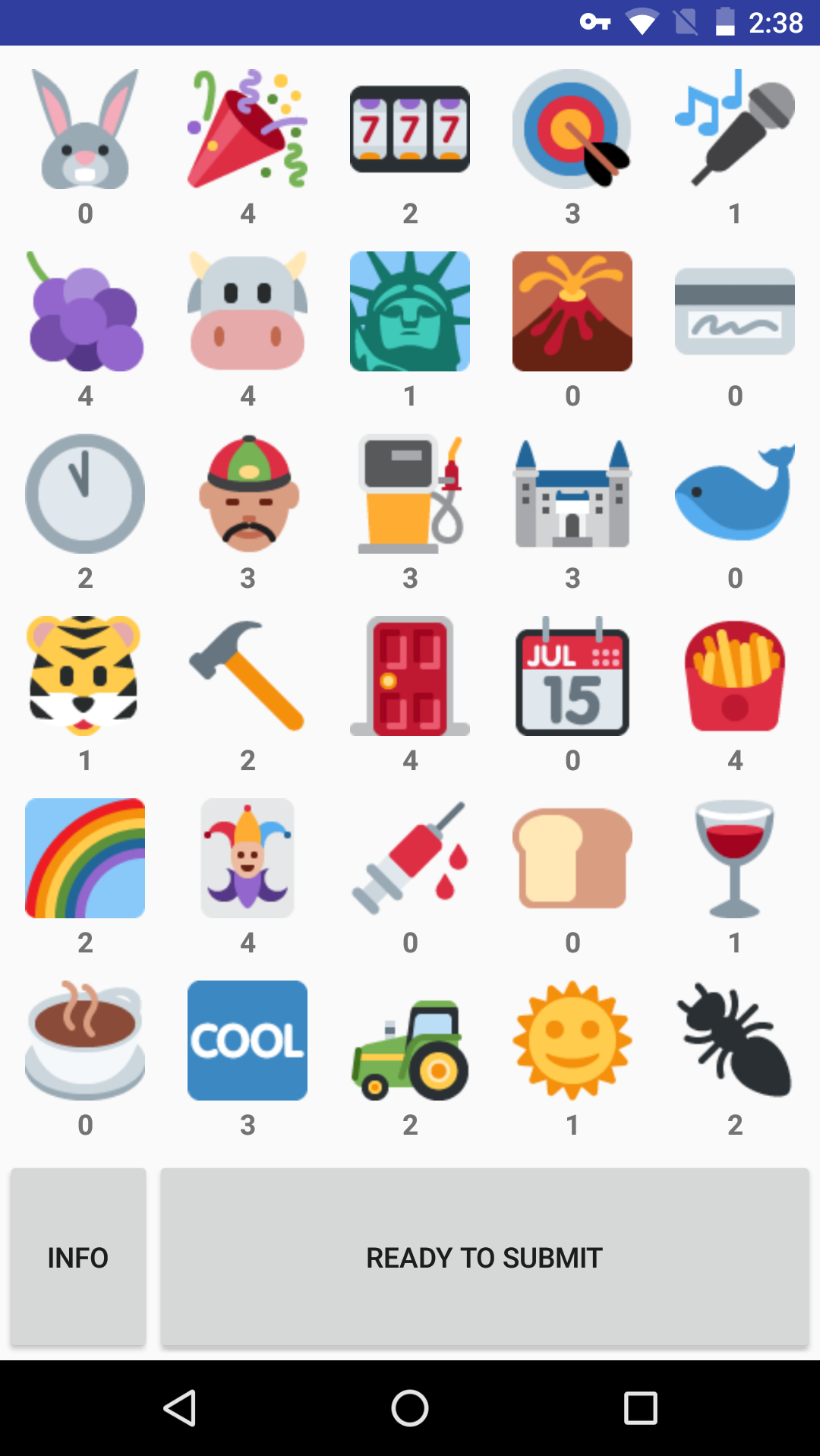Image resolution: width=823 pixels, height=1456 pixels.
Task: Select the red door emoji
Action: click(410, 676)
